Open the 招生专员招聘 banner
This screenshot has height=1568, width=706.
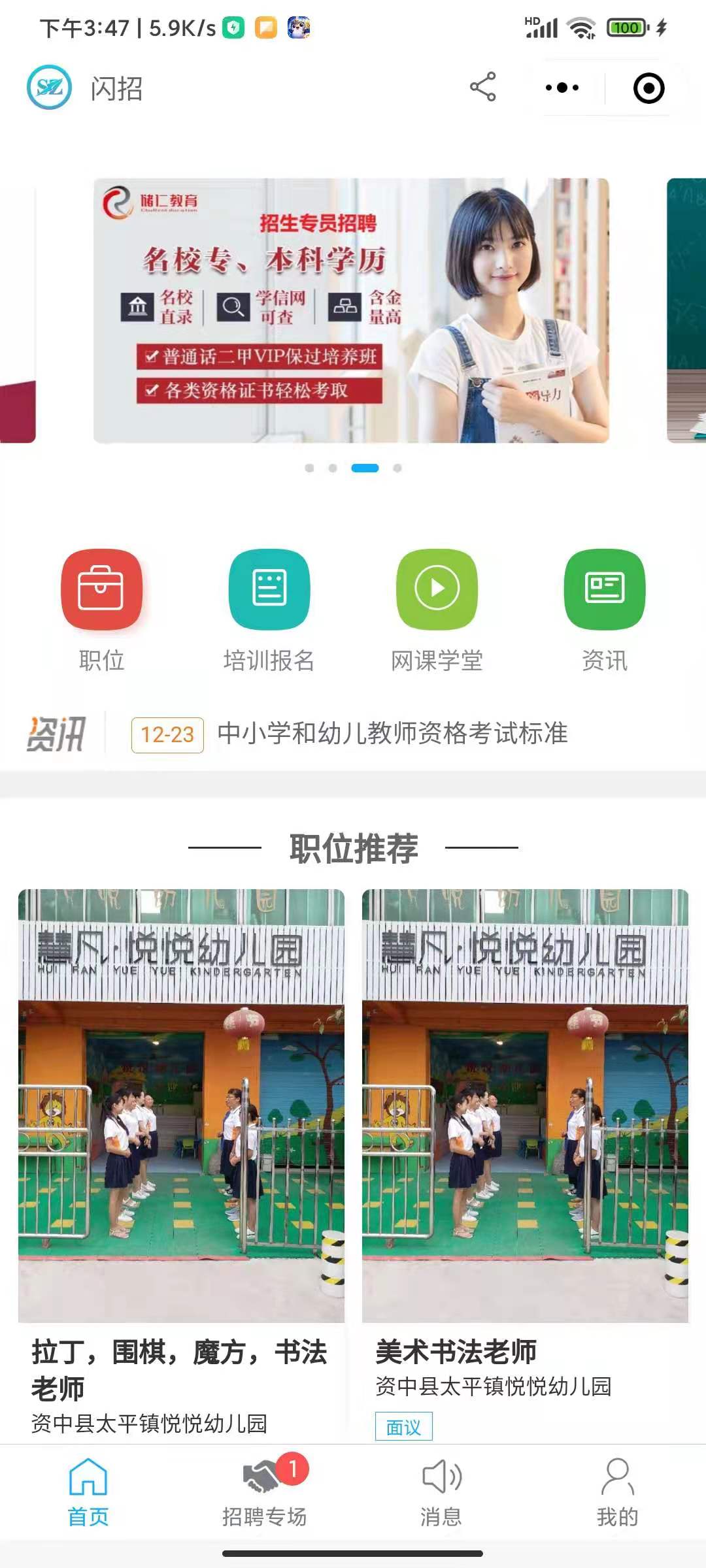[351, 311]
